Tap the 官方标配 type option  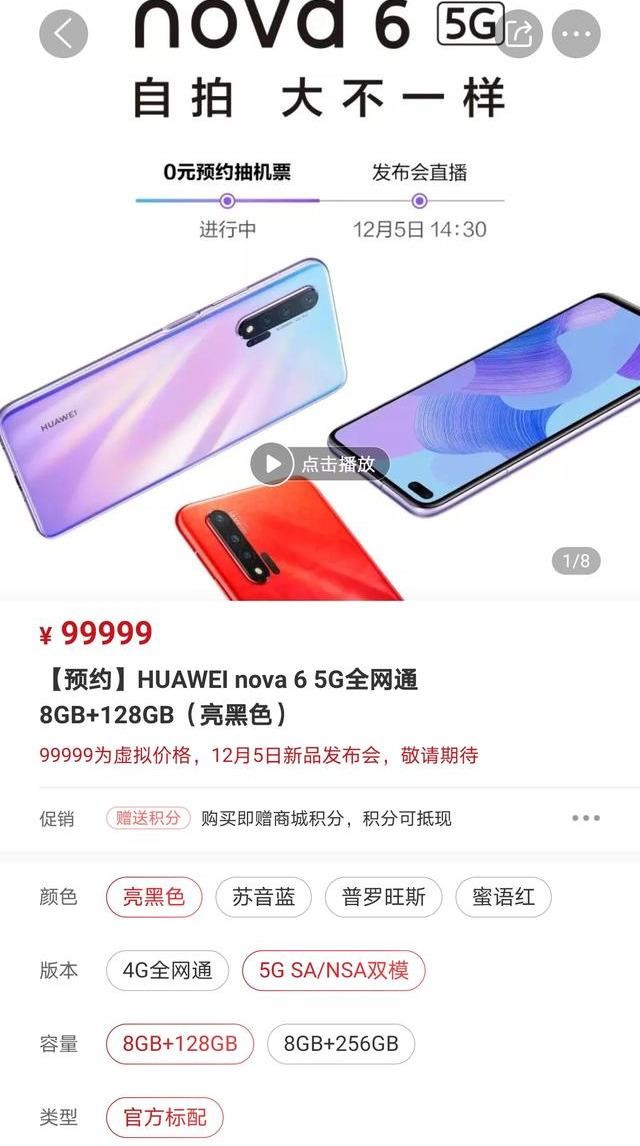tap(164, 1118)
